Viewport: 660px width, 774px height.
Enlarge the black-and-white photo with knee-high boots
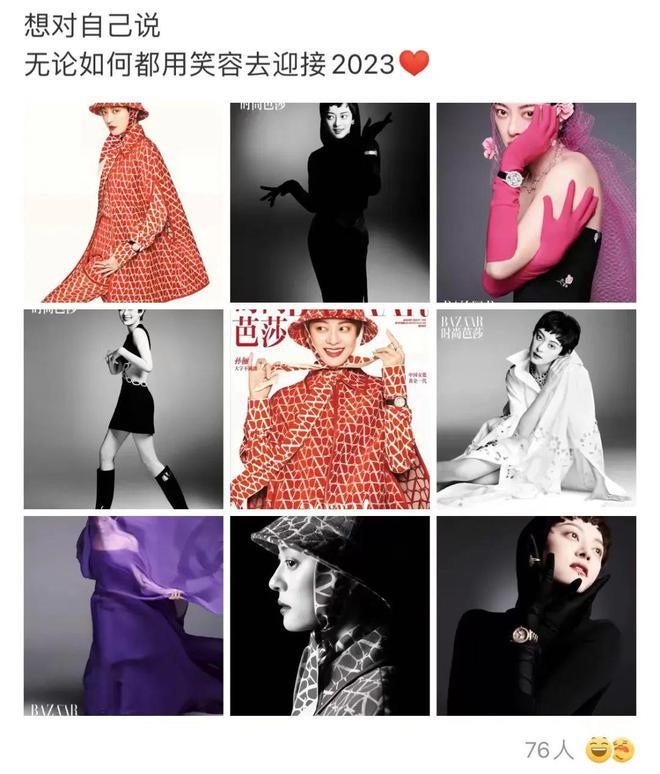[x=124, y=409]
